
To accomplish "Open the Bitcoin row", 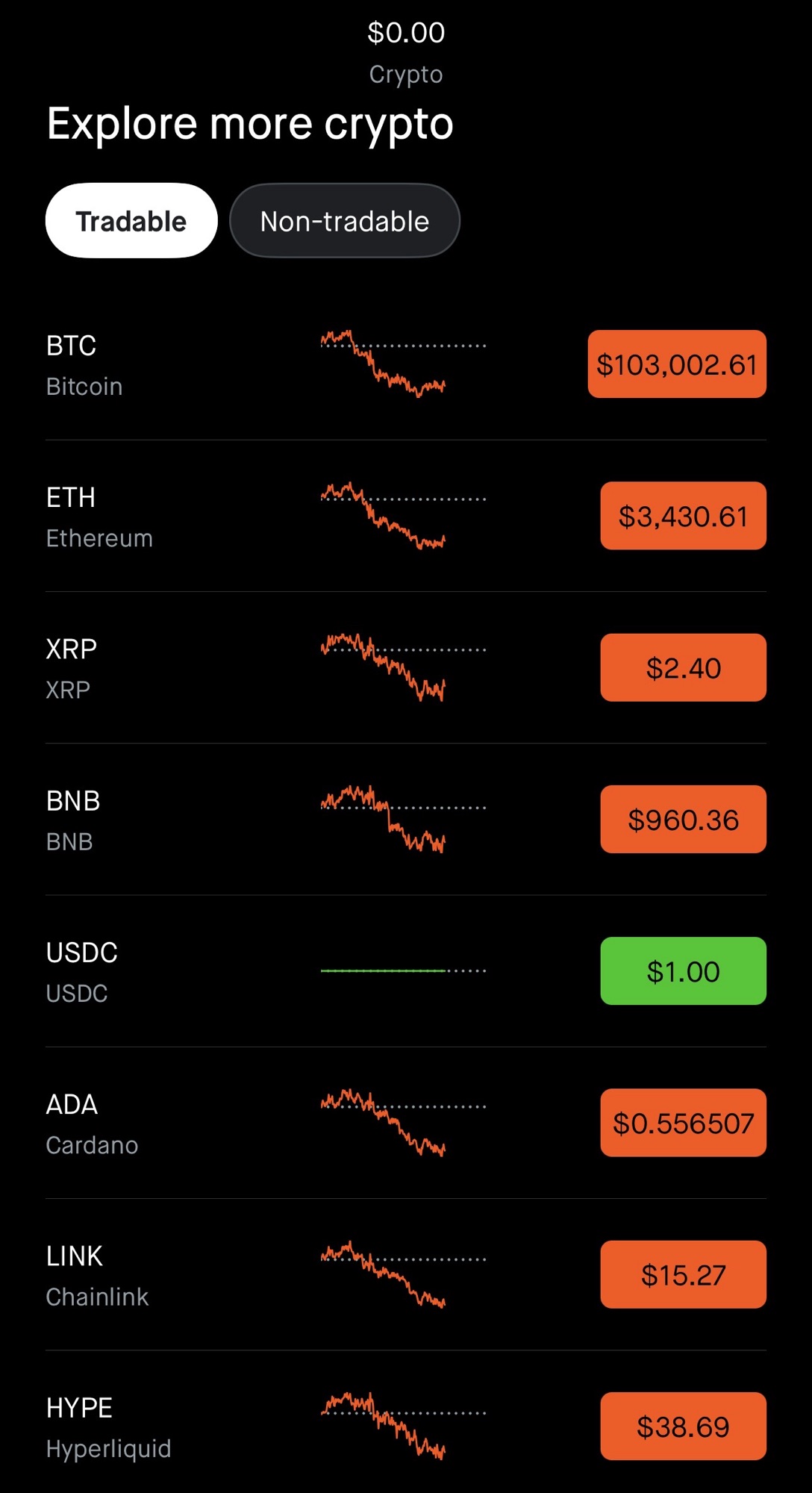I will (84, 366).
